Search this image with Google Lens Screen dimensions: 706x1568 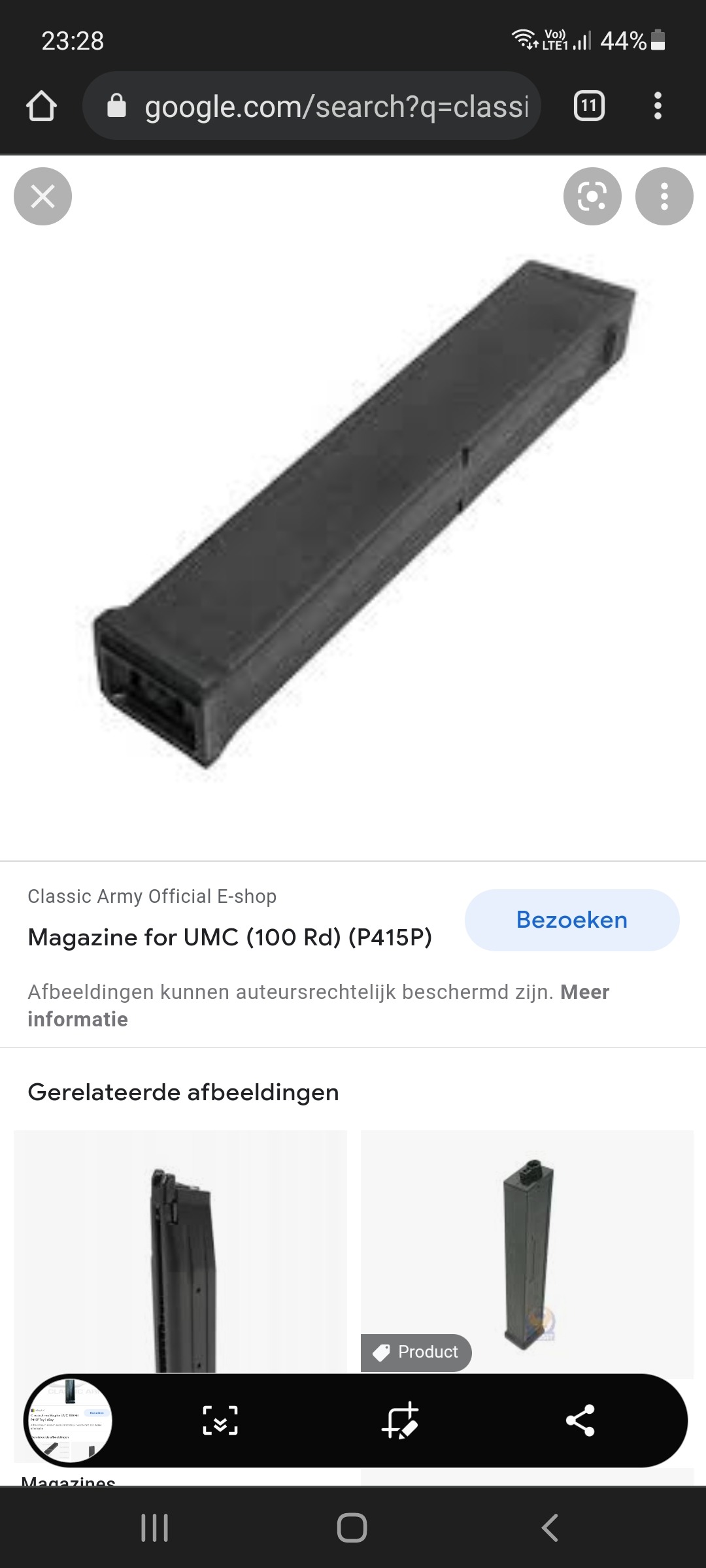[592, 196]
